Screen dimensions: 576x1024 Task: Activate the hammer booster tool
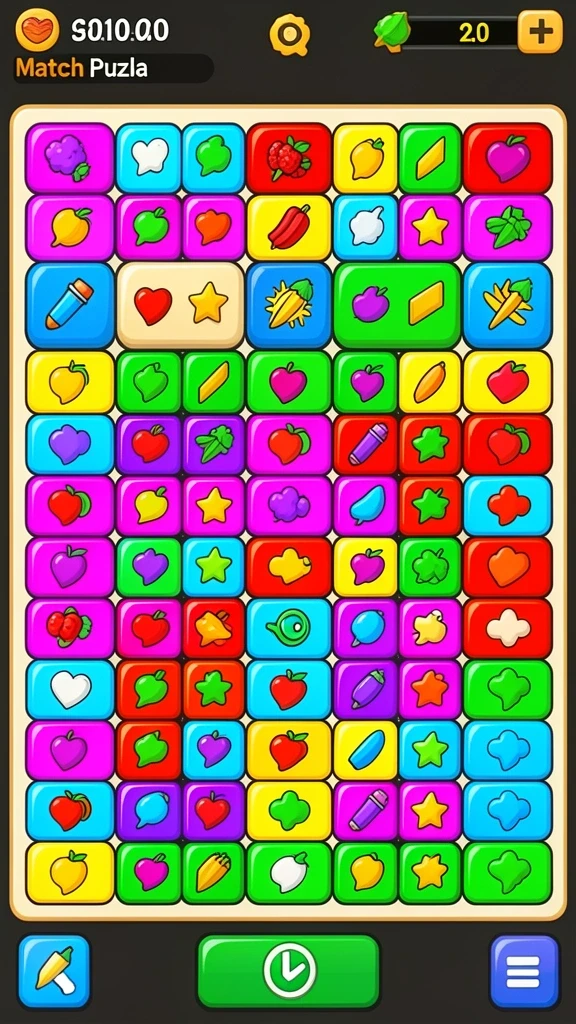pos(54,971)
